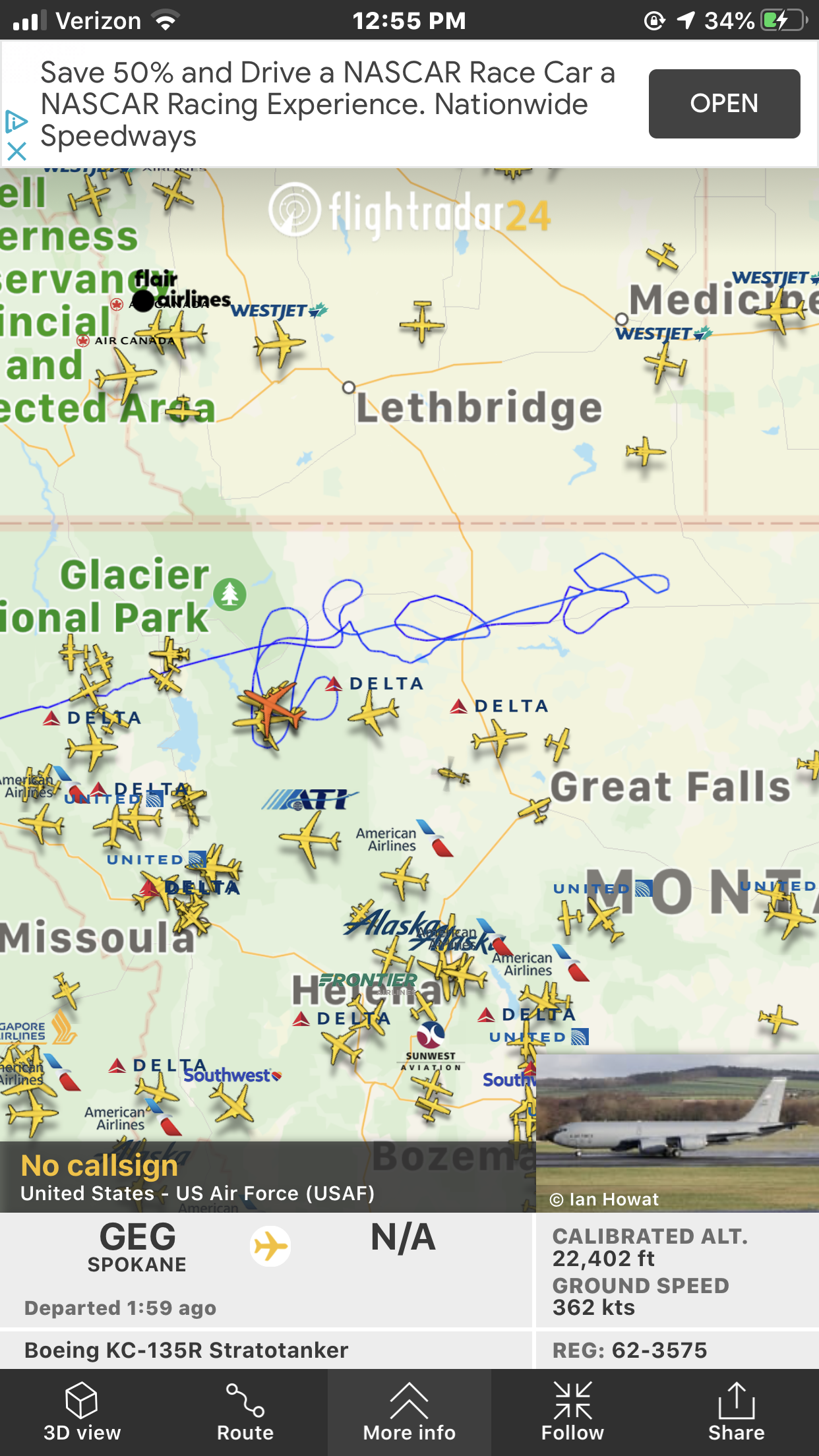Follow the selected aircraft
The width and height of the screenshot is (819, 1456).
(572, 1412)
